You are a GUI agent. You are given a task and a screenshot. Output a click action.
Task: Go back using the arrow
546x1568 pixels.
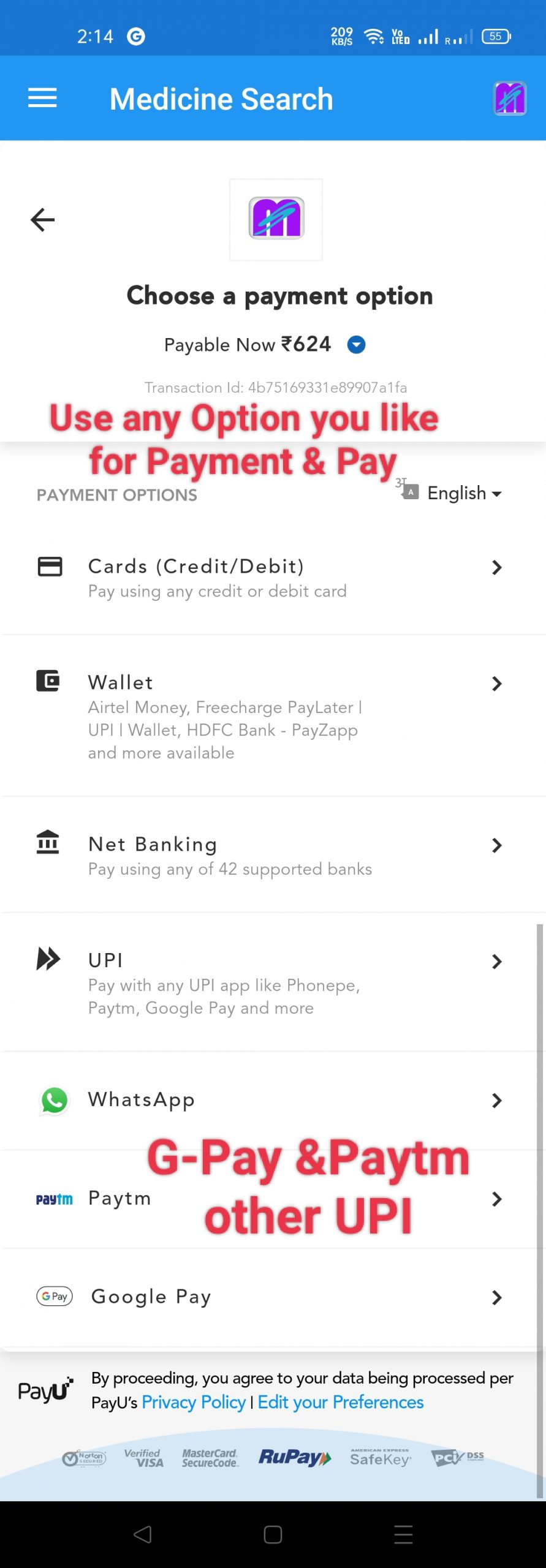(43, 220)
